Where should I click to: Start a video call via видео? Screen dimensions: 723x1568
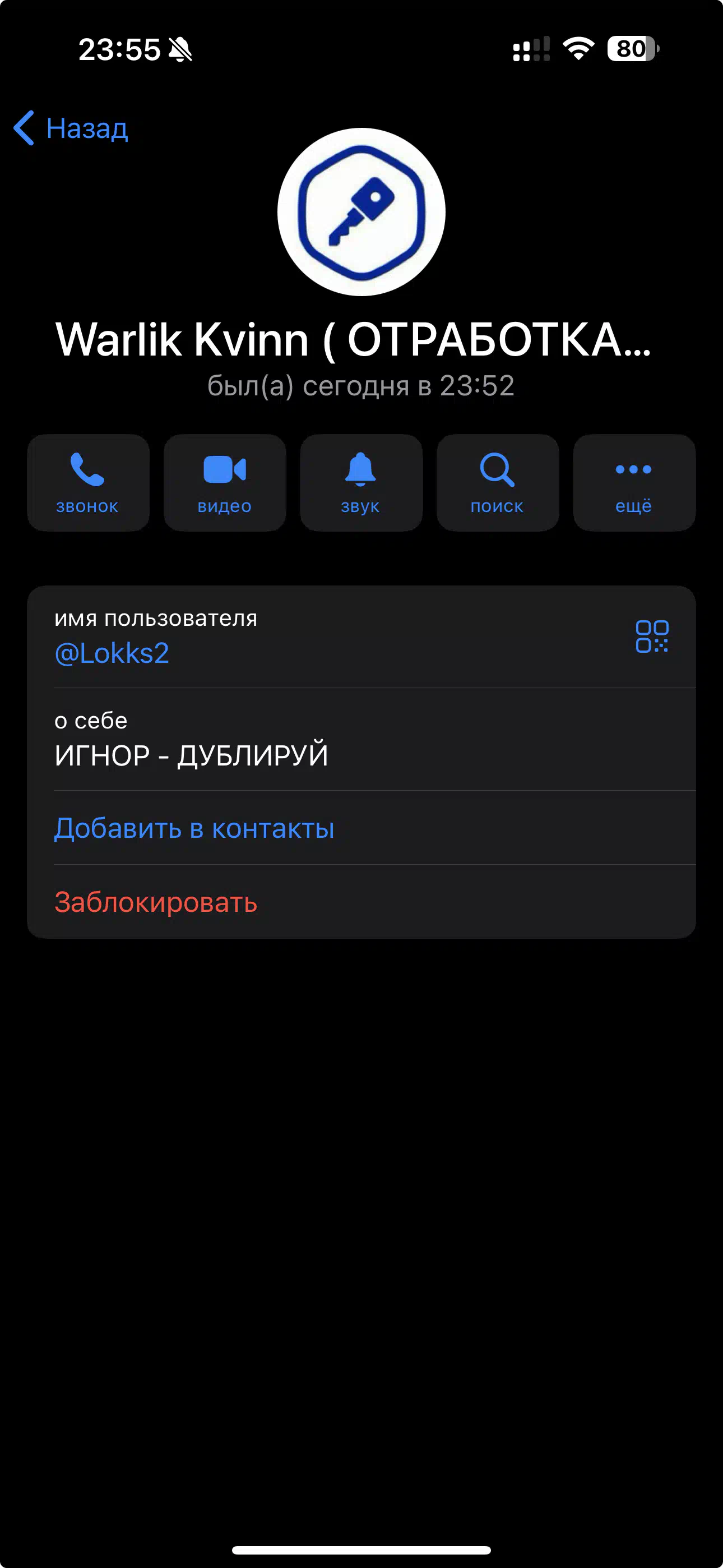pos(225,483)
